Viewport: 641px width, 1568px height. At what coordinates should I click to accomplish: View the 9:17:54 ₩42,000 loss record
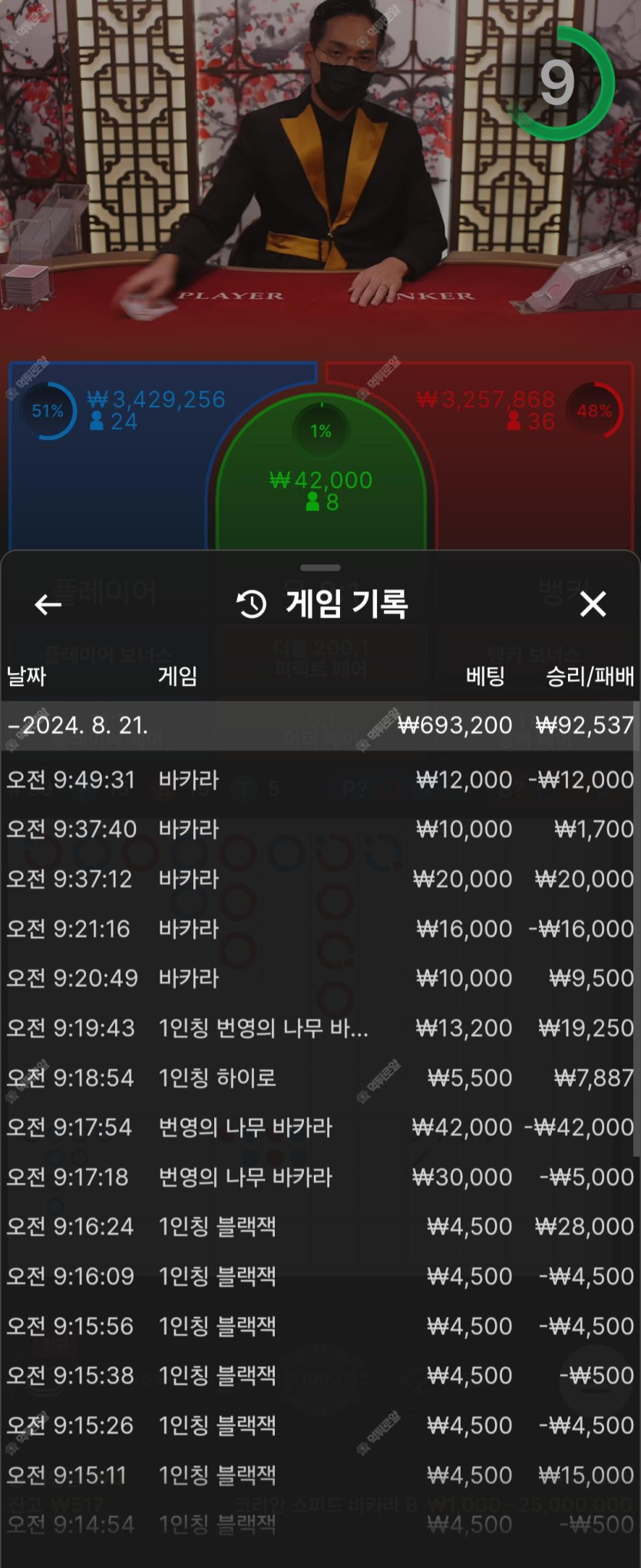click(x=320, y=1127)
